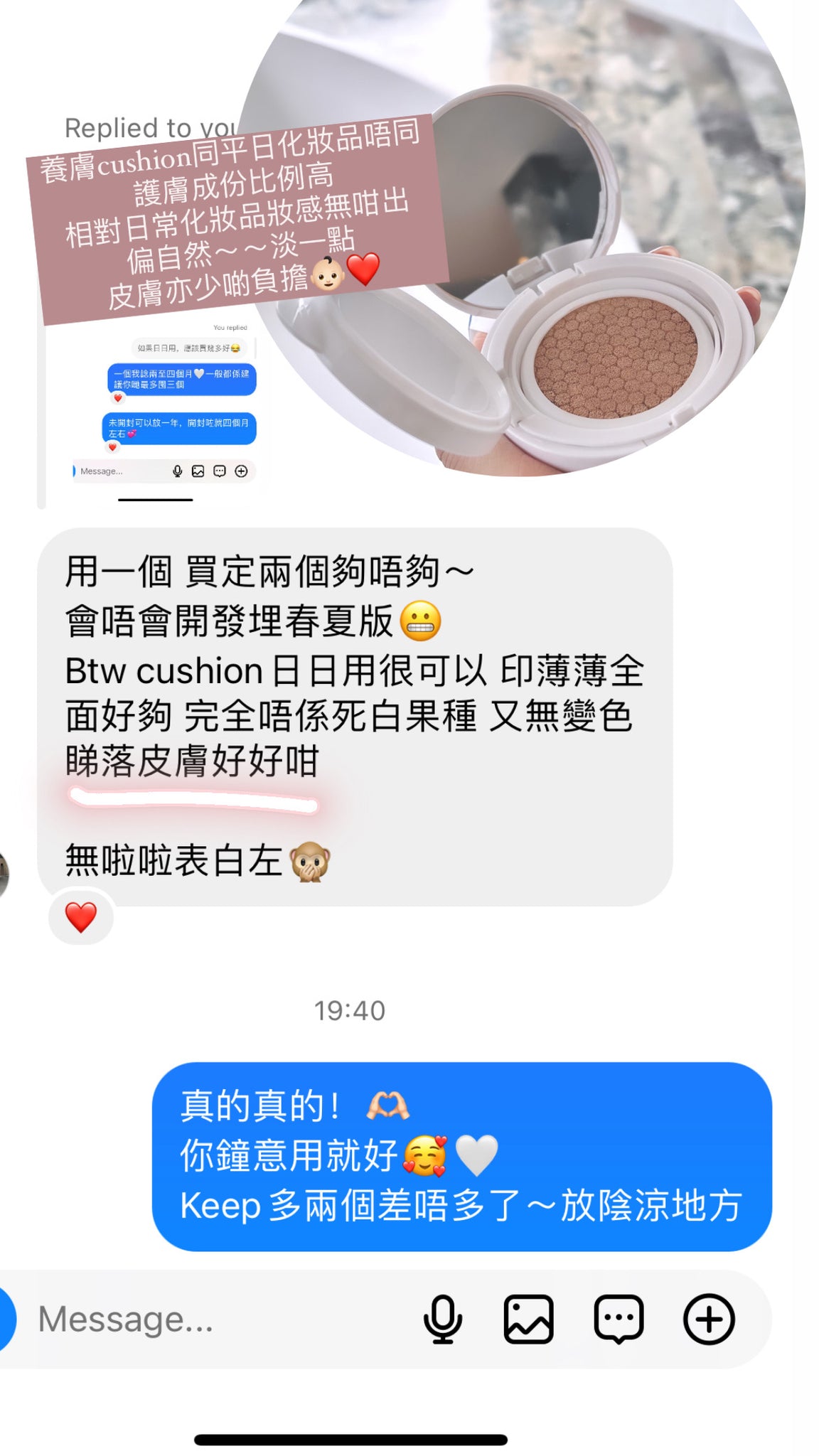Tap the message input field
The image size is (819, 1456).
[213, 1319]
